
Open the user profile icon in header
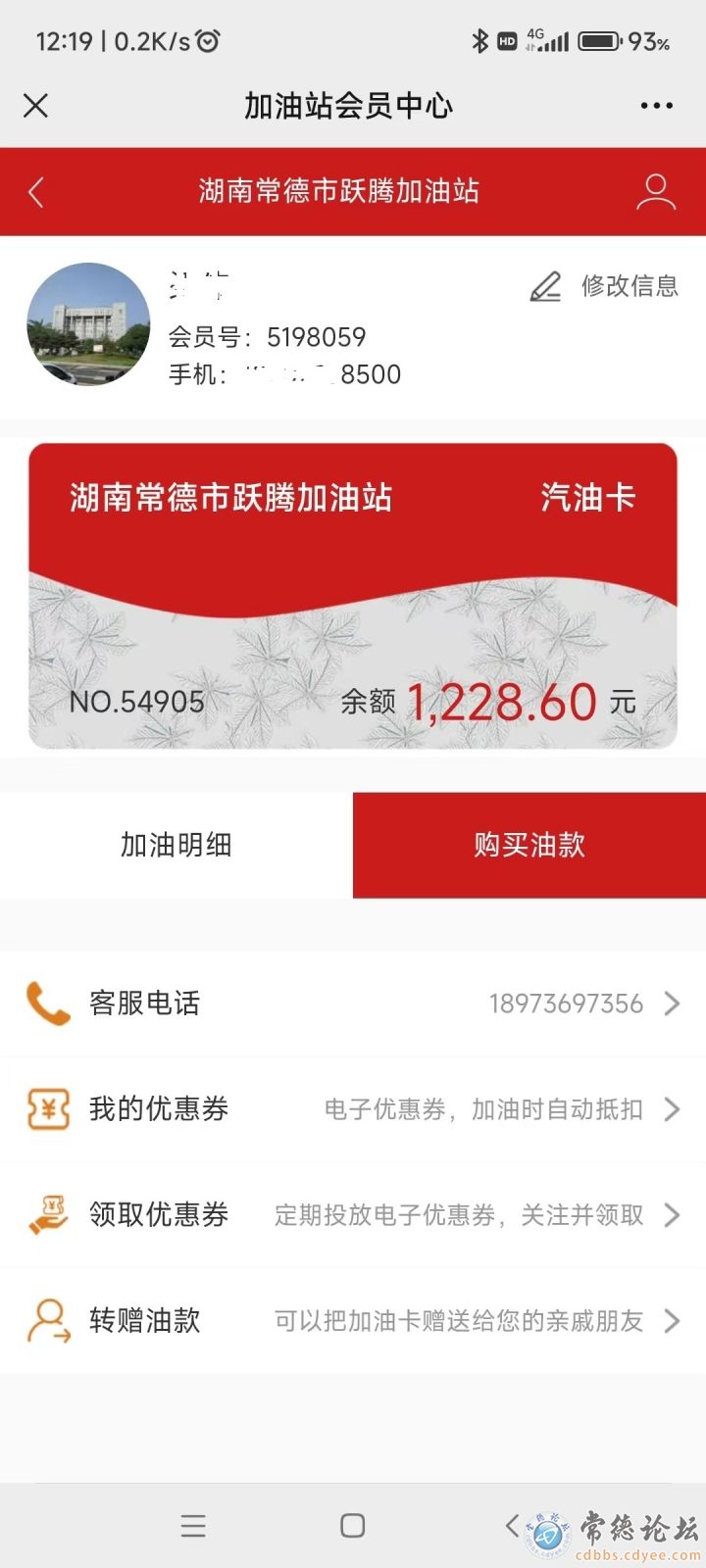pyautogui.click(x=656, y=192)
